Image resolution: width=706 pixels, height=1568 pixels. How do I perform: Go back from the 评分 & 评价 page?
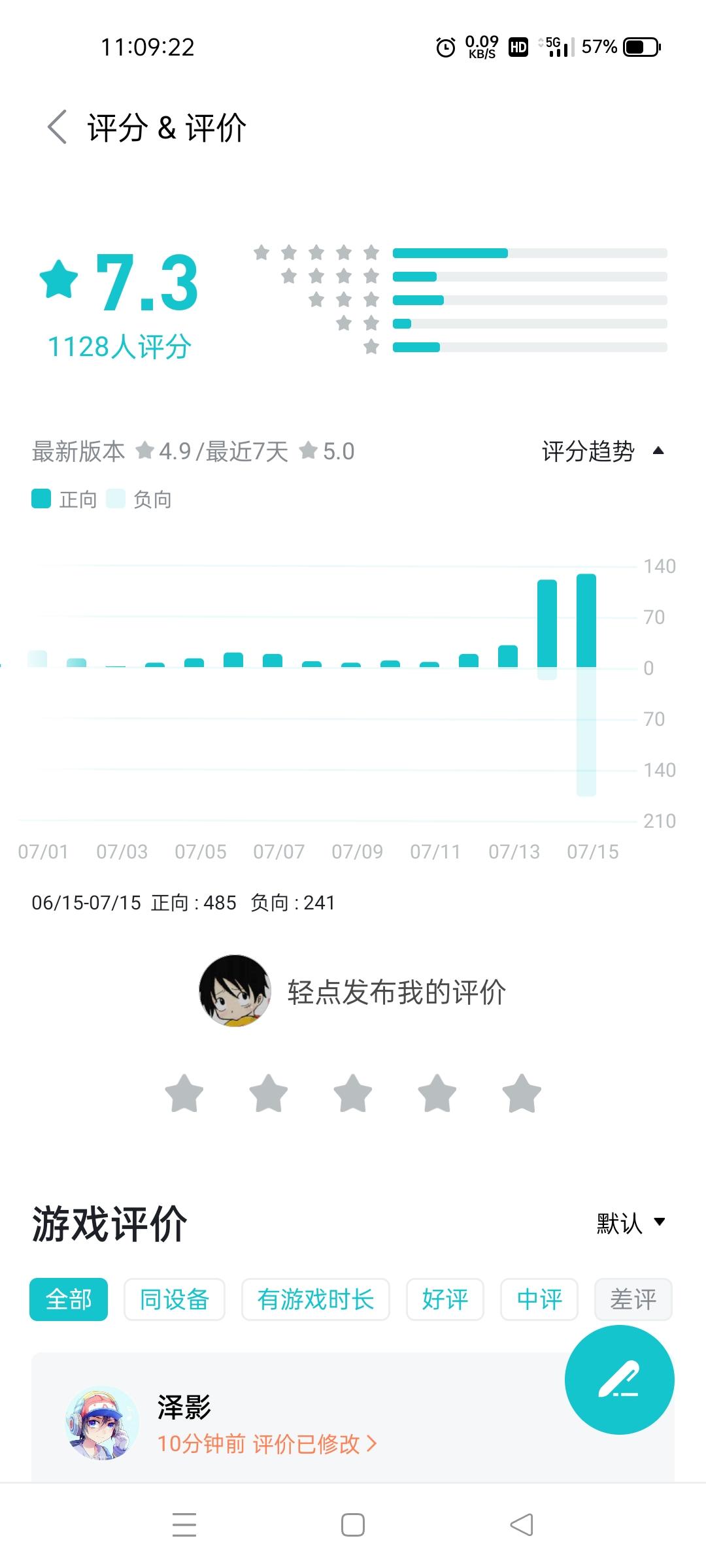pyautogui.click(x=58, y=127)
